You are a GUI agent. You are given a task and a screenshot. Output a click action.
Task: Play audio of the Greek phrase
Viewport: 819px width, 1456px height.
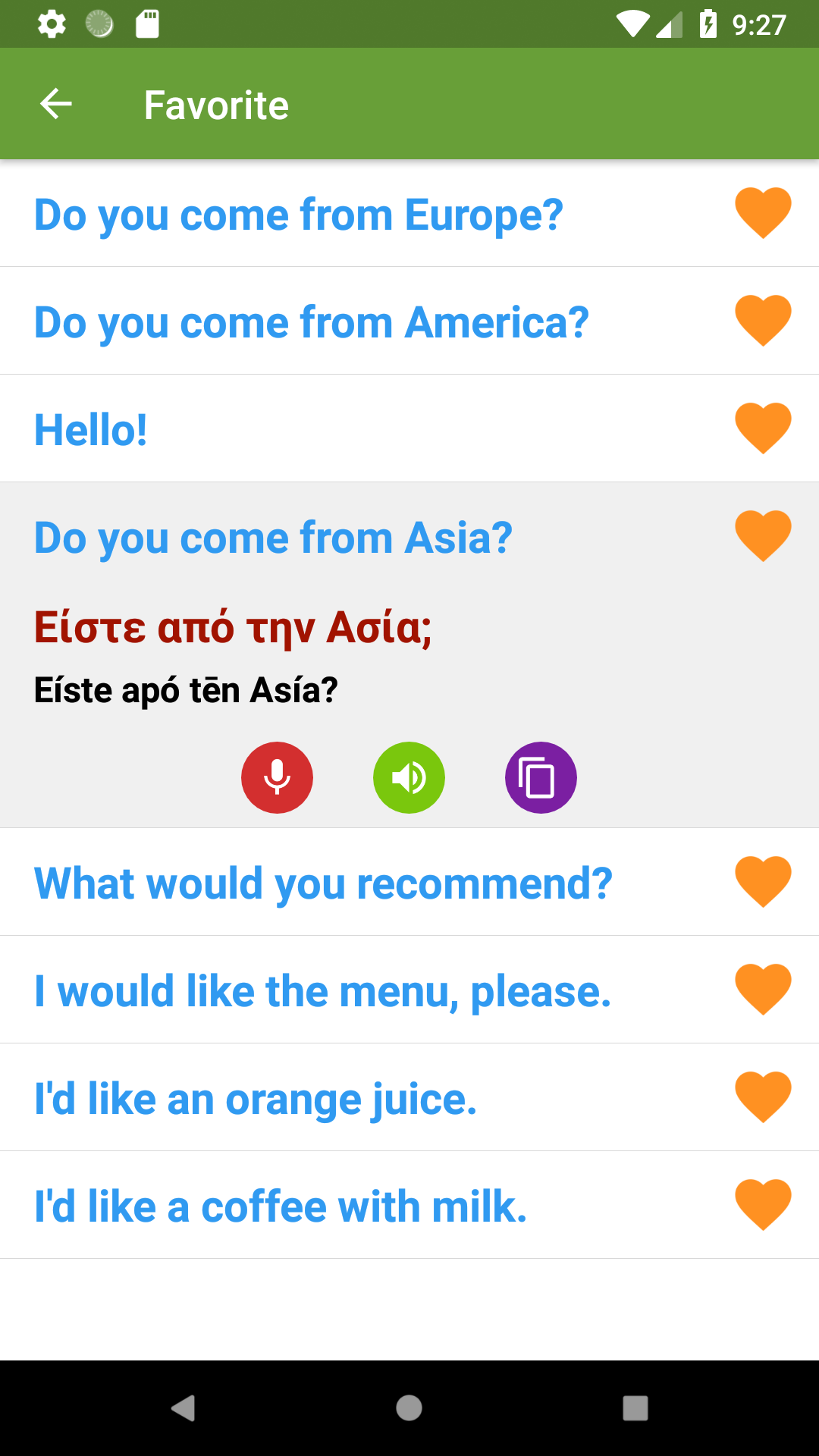409,777
